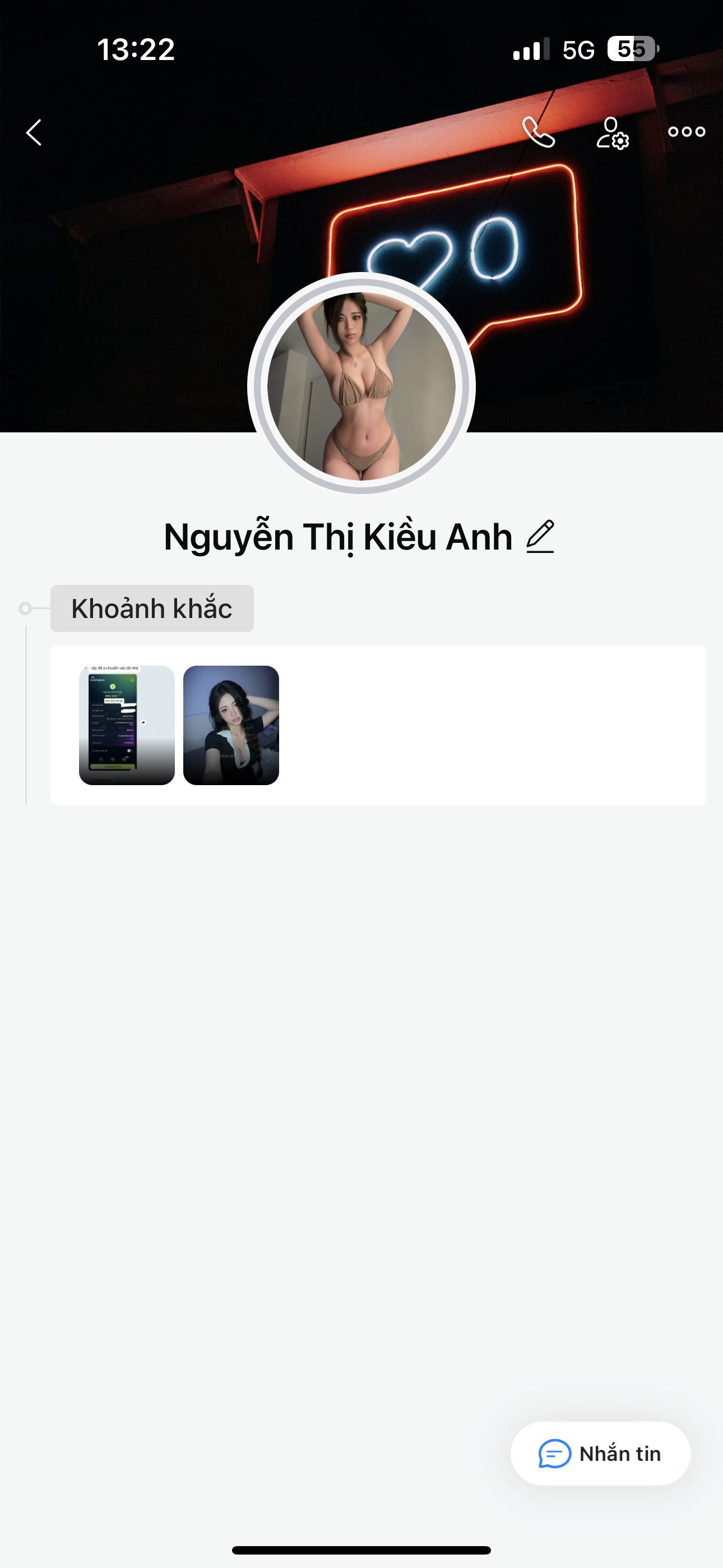Viewport: 723px width, 1568px height.
Task: Open the three-dot overflow menu
Action: tap(687, 131)
